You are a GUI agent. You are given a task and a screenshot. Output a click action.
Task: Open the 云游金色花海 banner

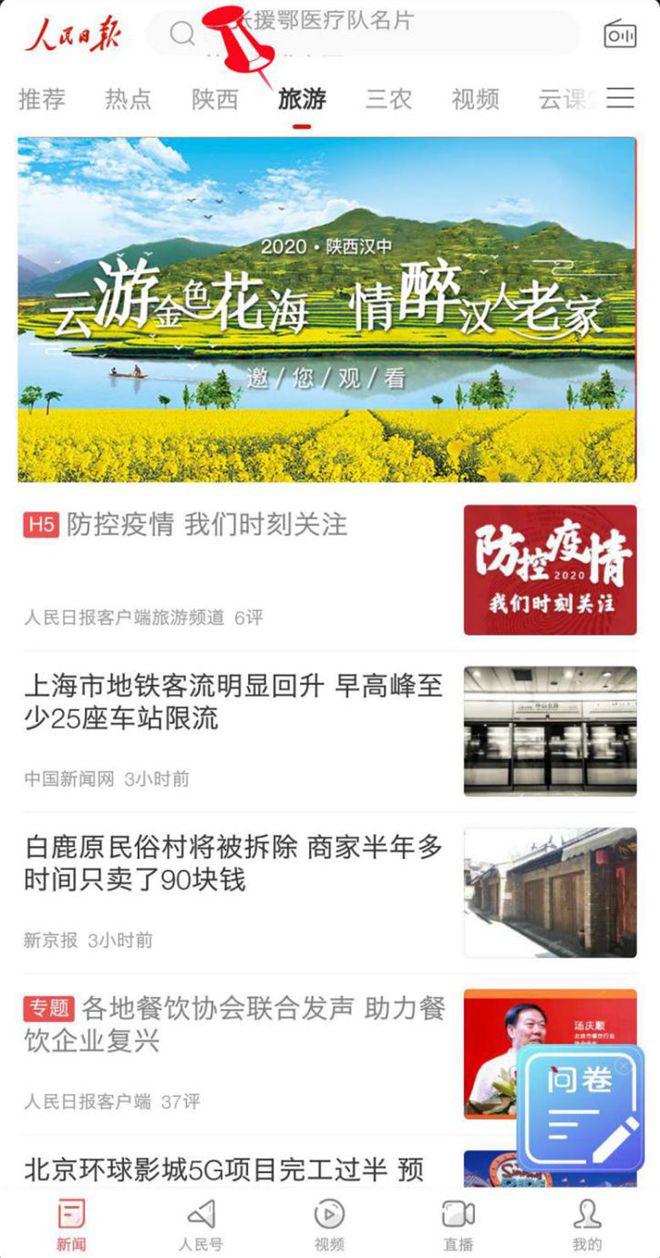pyautogui.click(x=326, y=310)
